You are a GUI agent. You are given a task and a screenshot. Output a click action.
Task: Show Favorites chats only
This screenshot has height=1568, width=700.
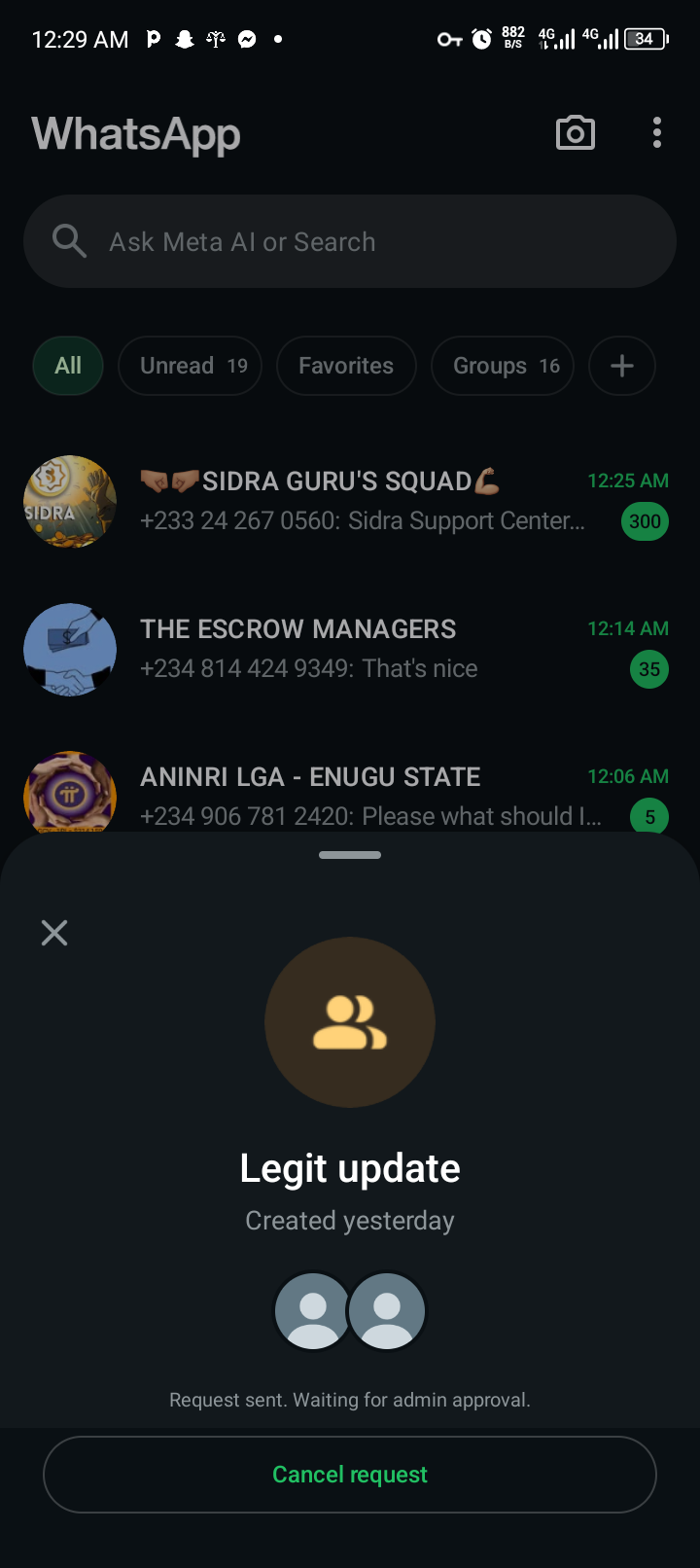coord(346,366)
